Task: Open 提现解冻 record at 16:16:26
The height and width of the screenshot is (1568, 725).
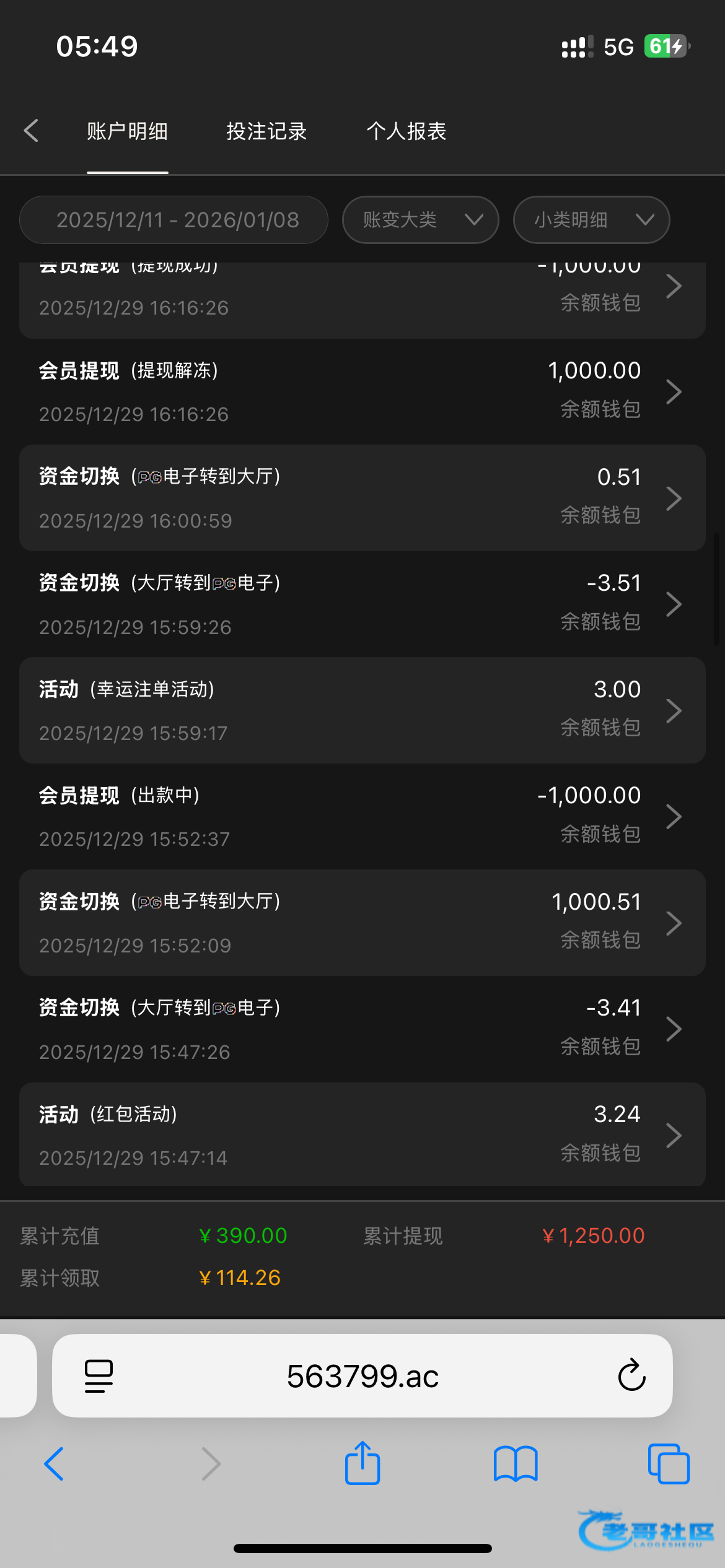Action: (x=362, y=391)
